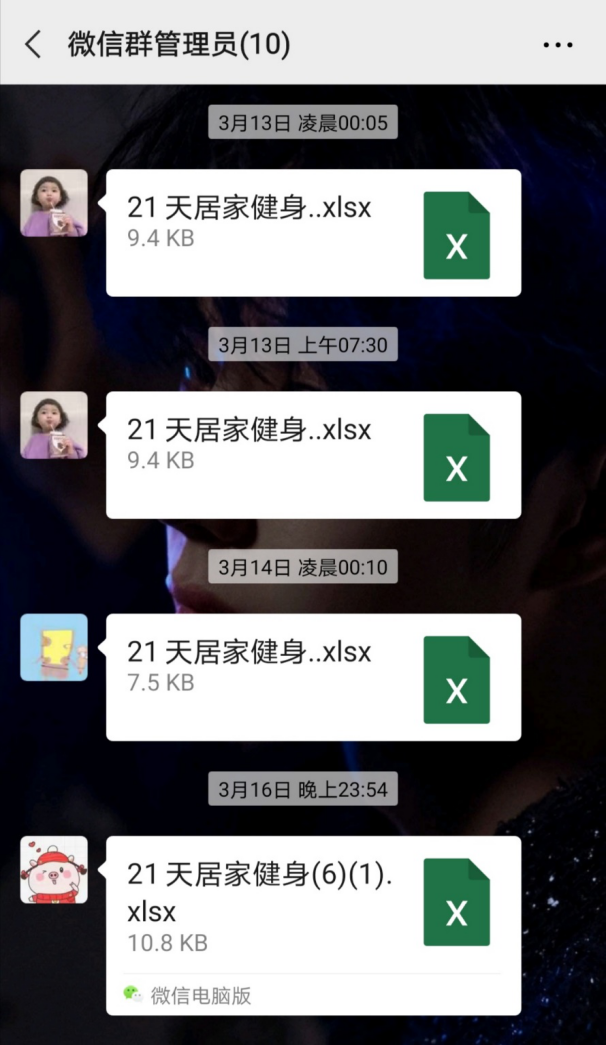
Task: Go back from the group chat
Action: (34, 44)
